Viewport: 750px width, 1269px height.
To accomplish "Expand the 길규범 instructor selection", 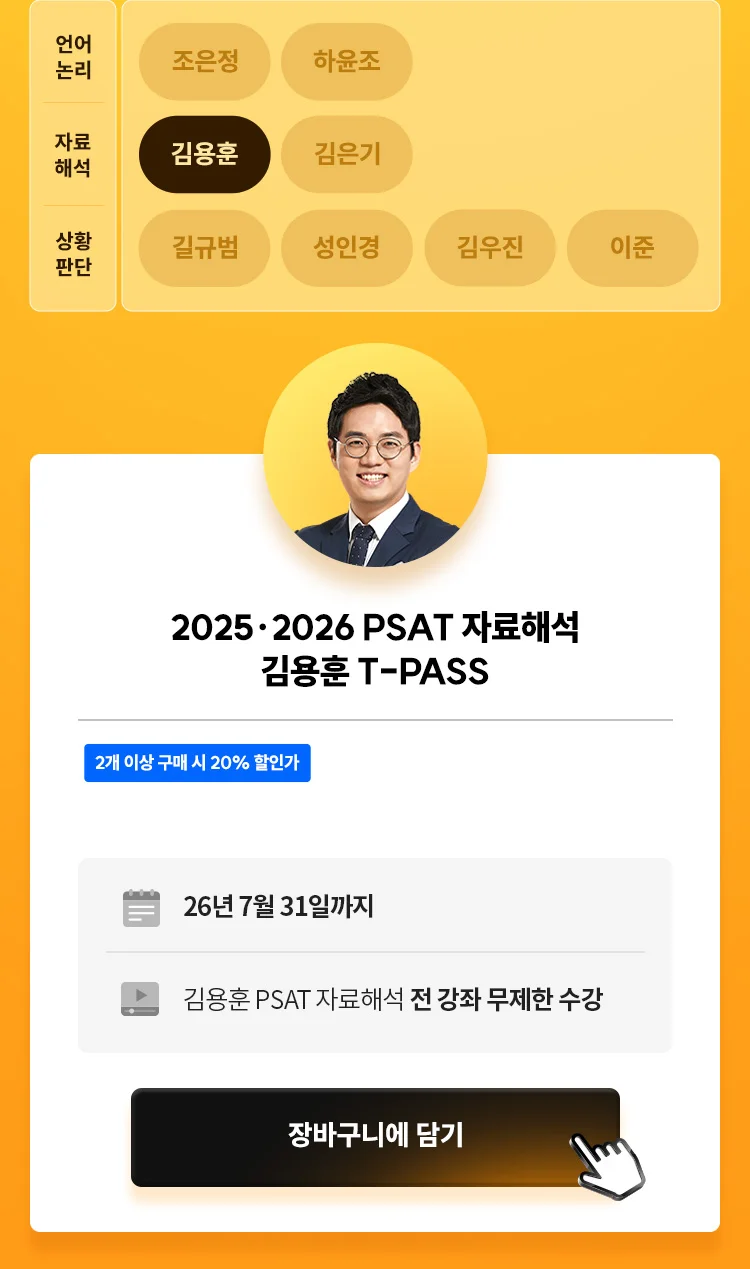I will click(204, 248).
